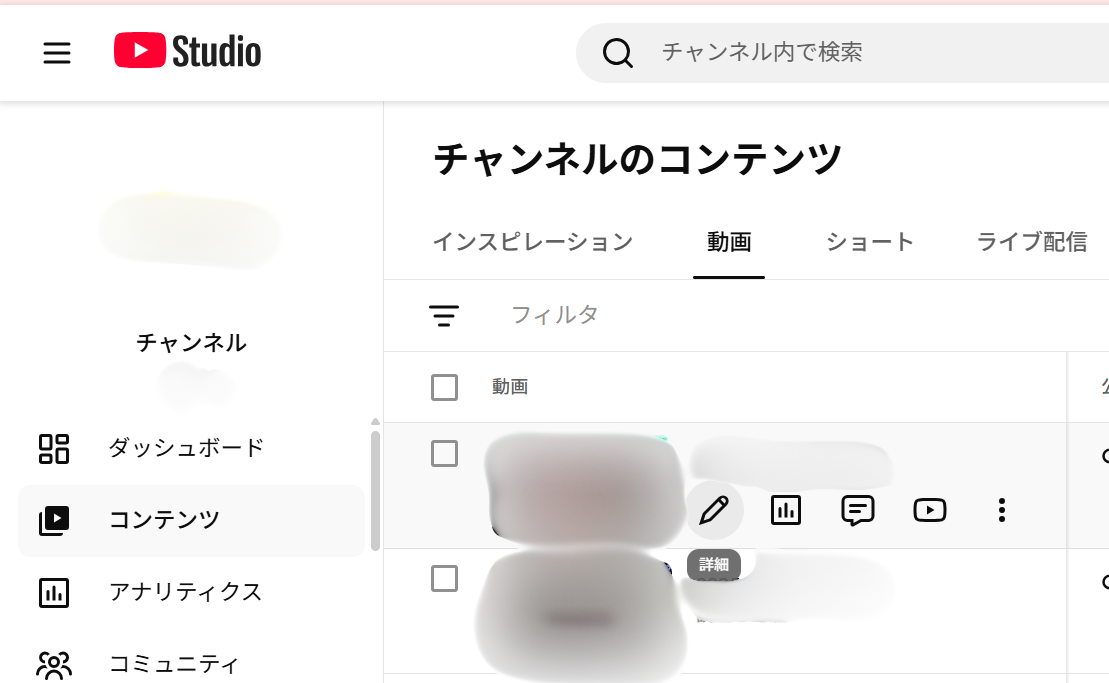
Task: Switch to the インスピレーション tab
Action: 532,242
